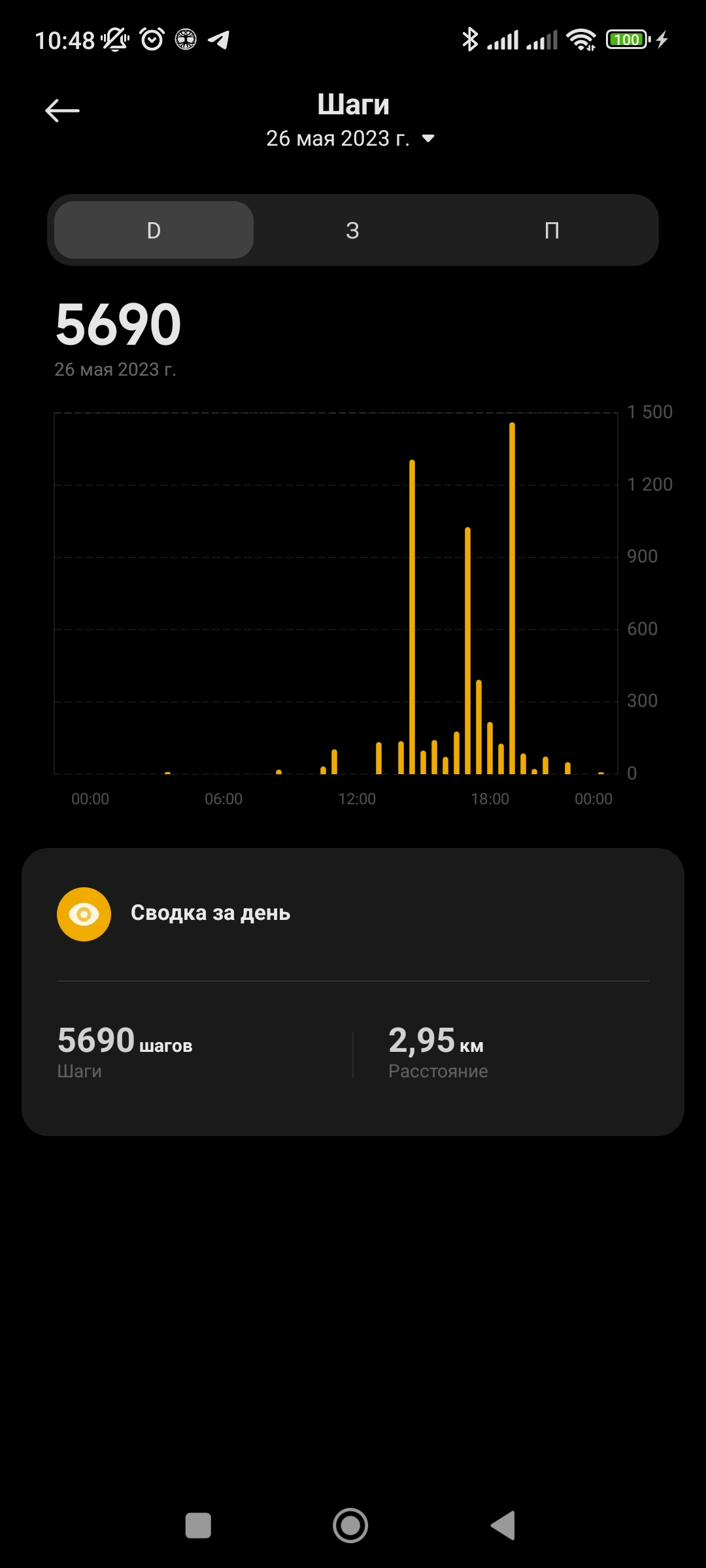Tap the yellow eye icon in daily summary
The height and width of the screenshot is (1568, 706).
[84, 913]
